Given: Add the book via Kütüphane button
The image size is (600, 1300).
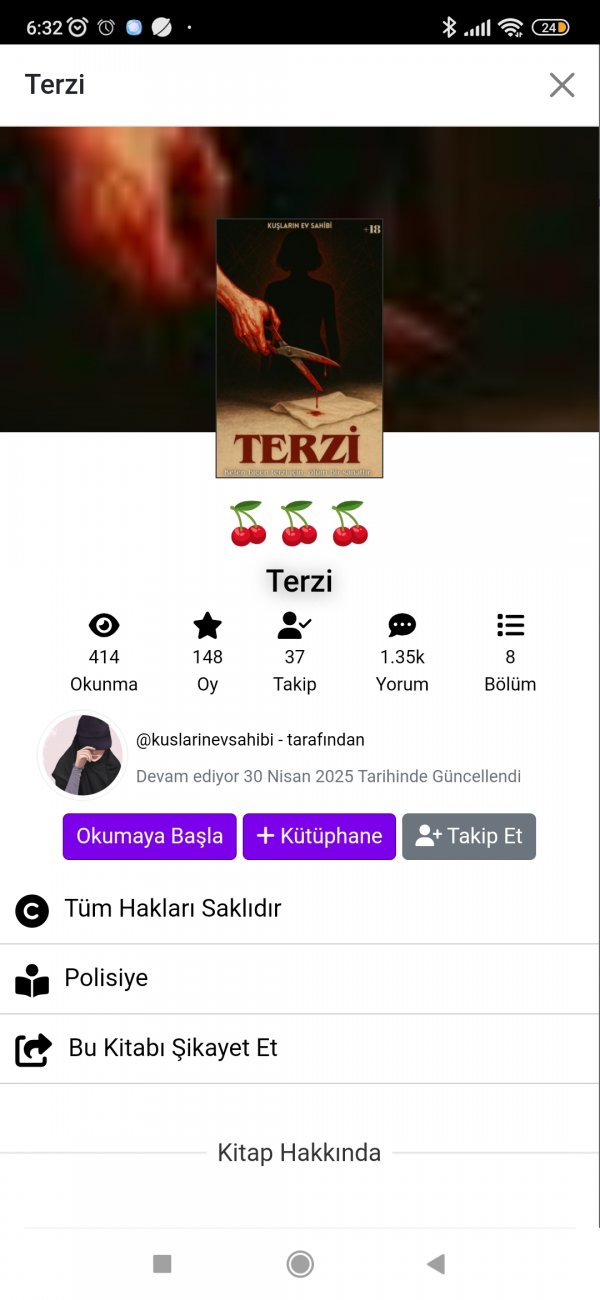Looking at the screenshot, I should (x=319, y=836).
